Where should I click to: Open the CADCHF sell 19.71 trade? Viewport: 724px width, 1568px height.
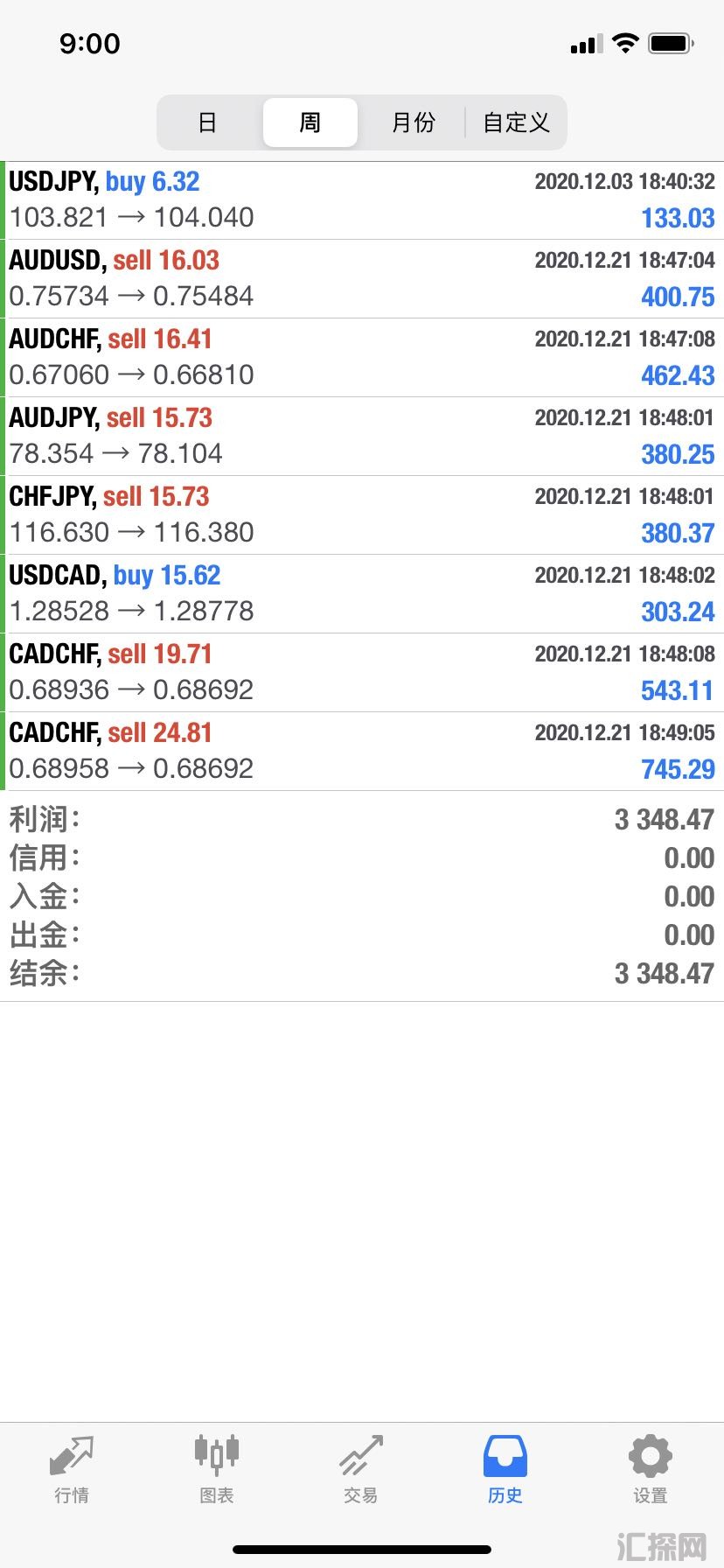362,673
